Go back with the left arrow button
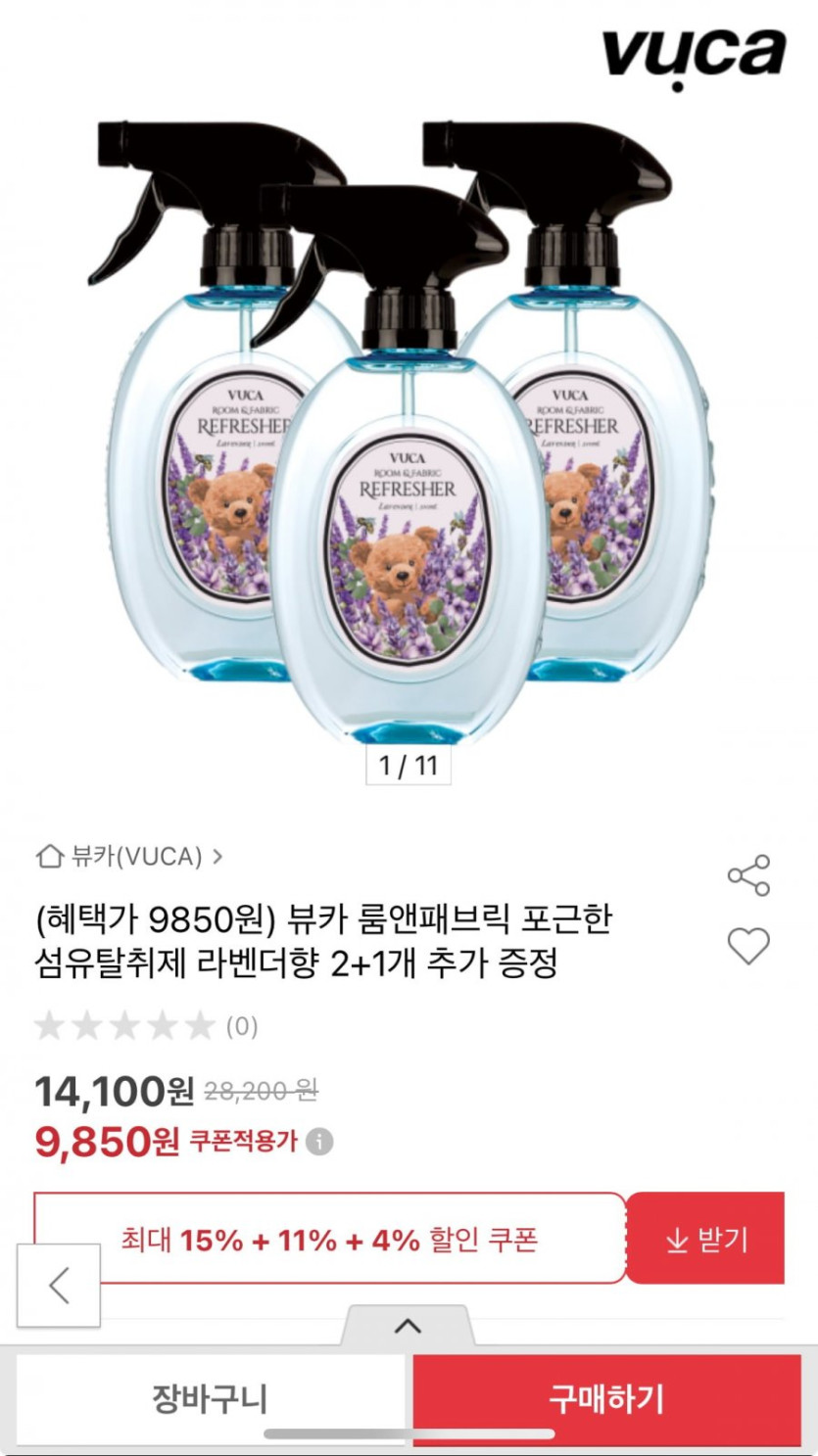Screen dimensions: 818x1456 59,1285
